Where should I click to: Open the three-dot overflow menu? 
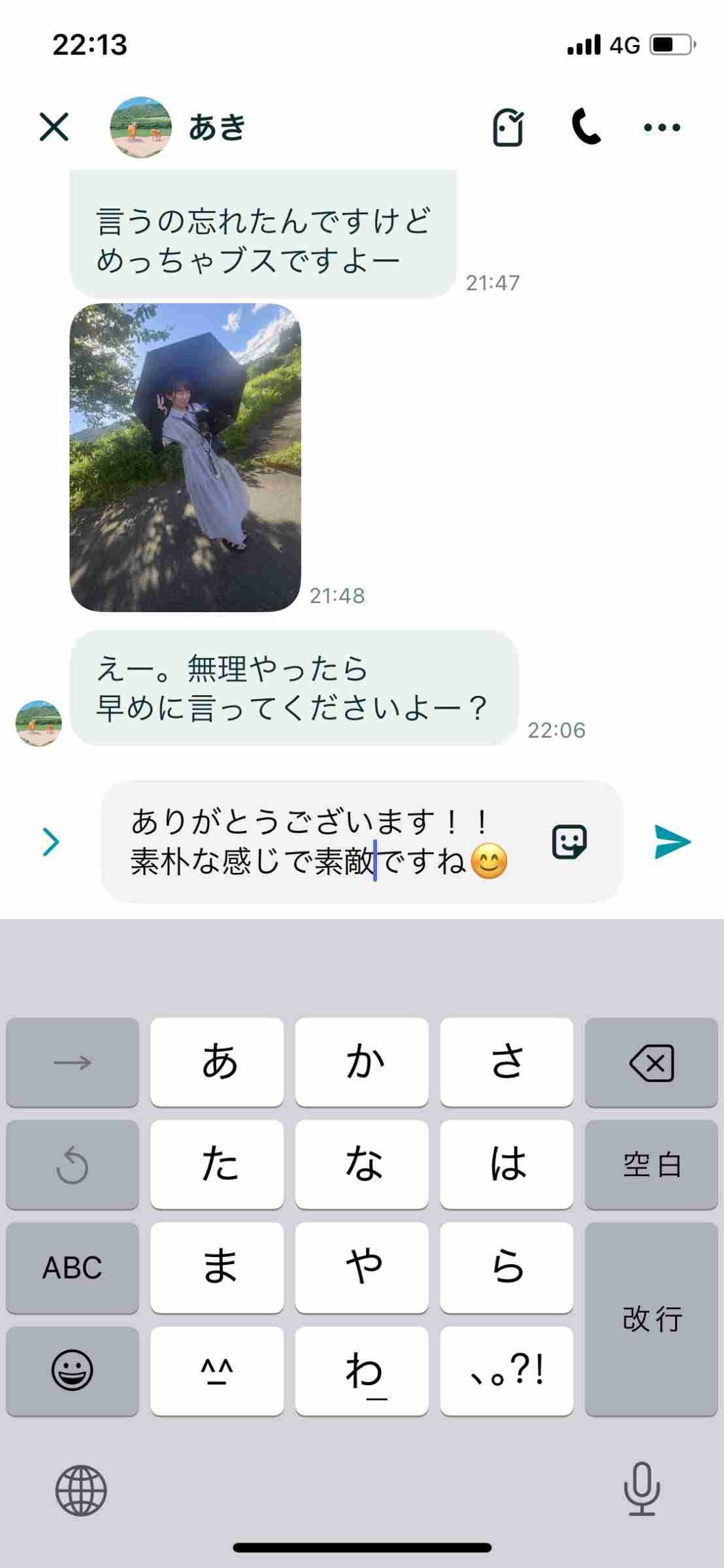click(661, 127)
